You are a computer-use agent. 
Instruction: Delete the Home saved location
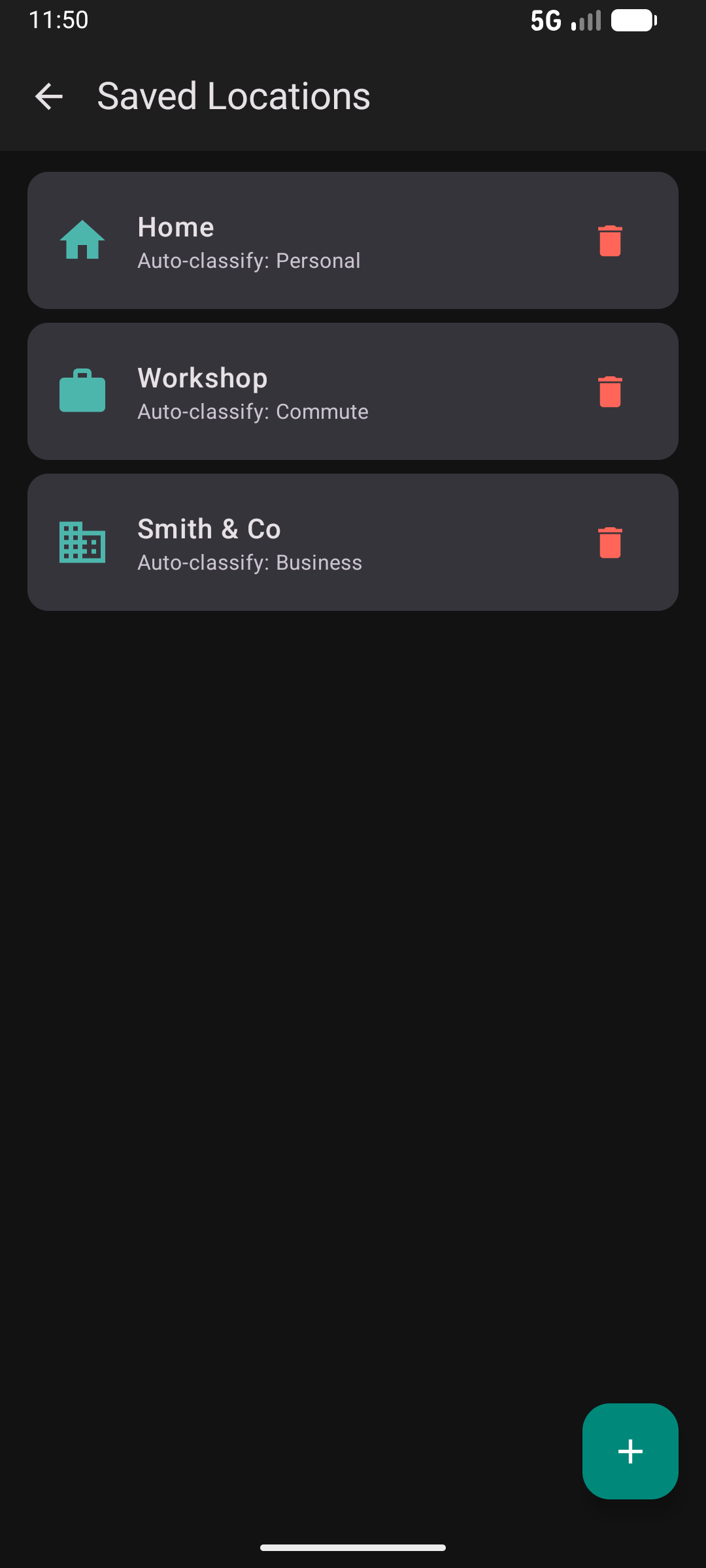point(610,240)
